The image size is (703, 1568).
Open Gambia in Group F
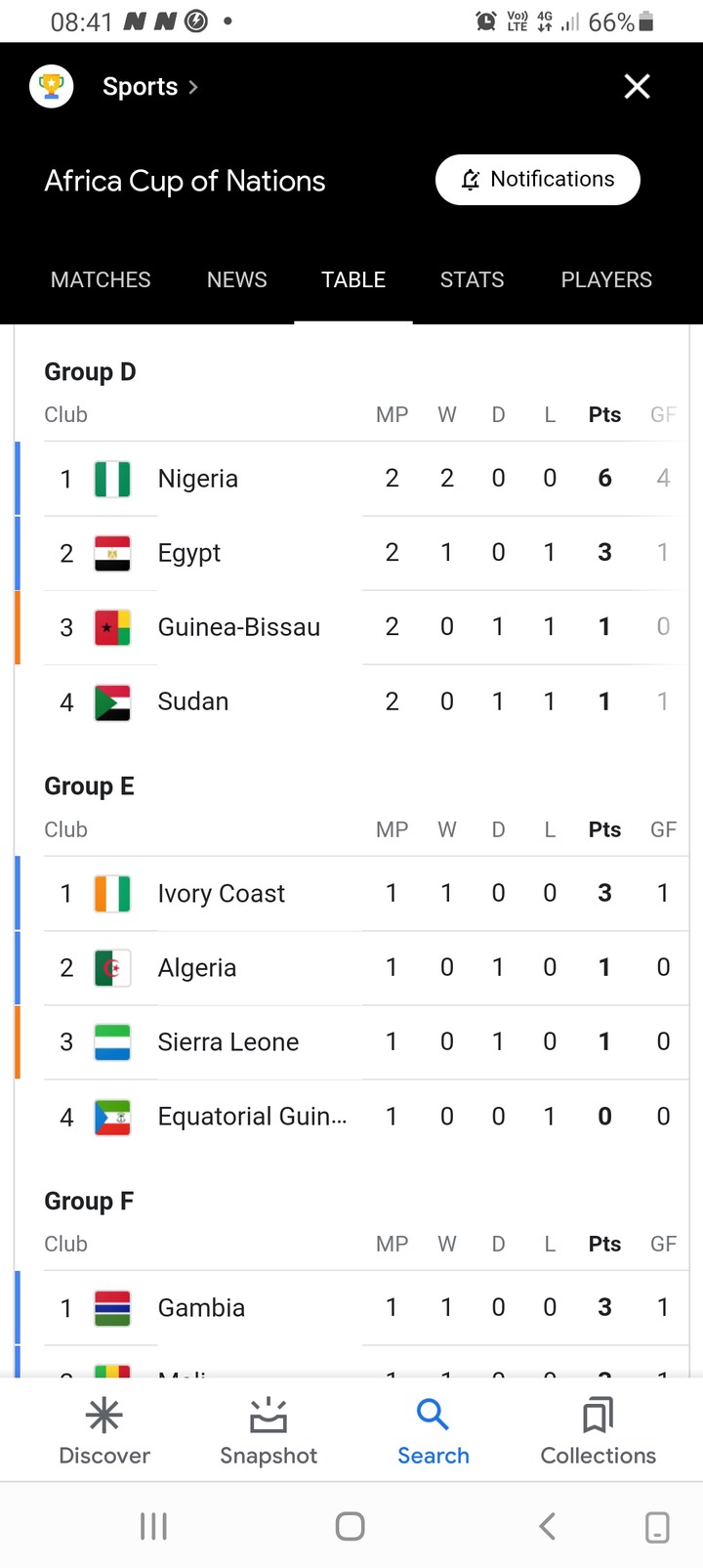coord(351,1308)
